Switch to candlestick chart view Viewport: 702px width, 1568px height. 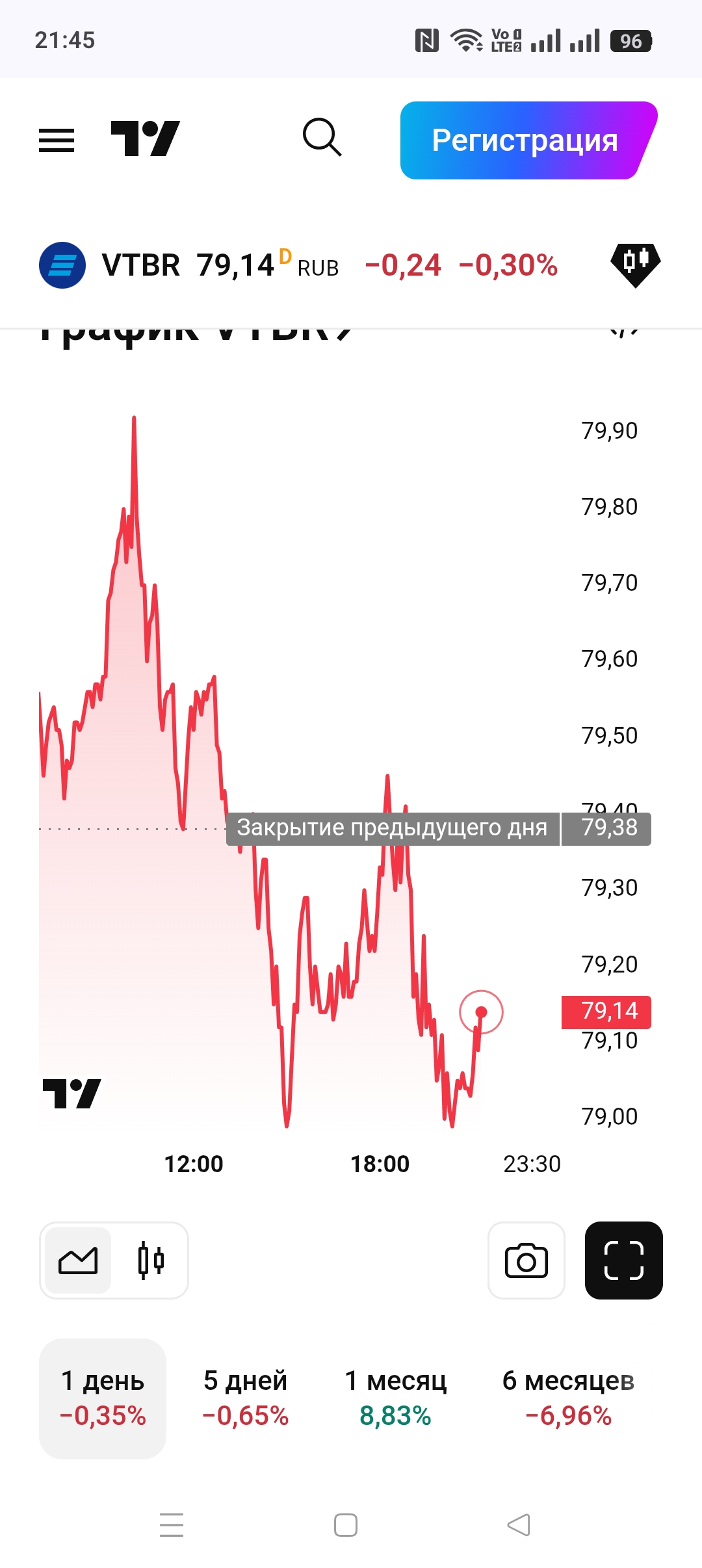point(151,1261)
